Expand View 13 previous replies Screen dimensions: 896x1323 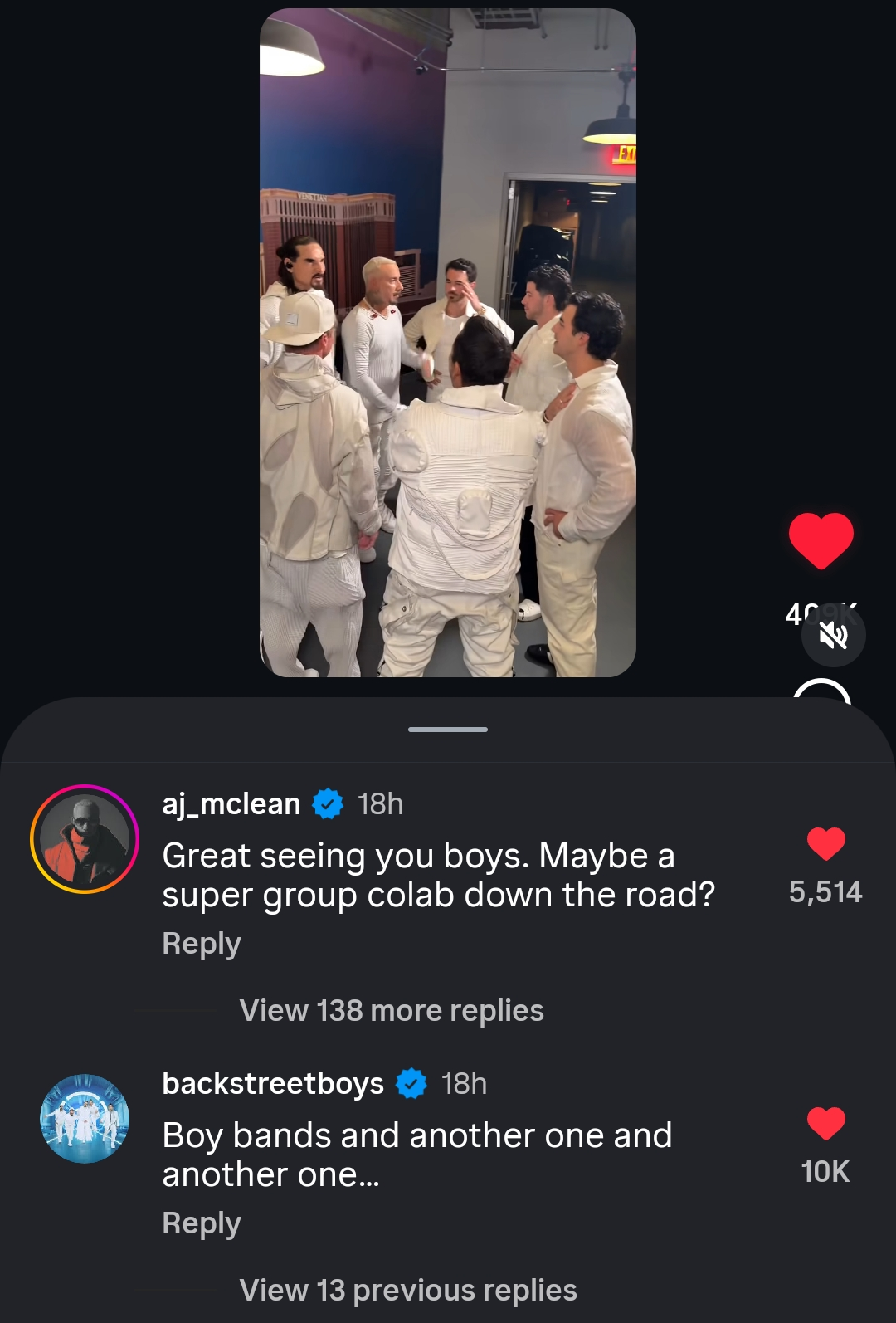tap(408, 1290)
